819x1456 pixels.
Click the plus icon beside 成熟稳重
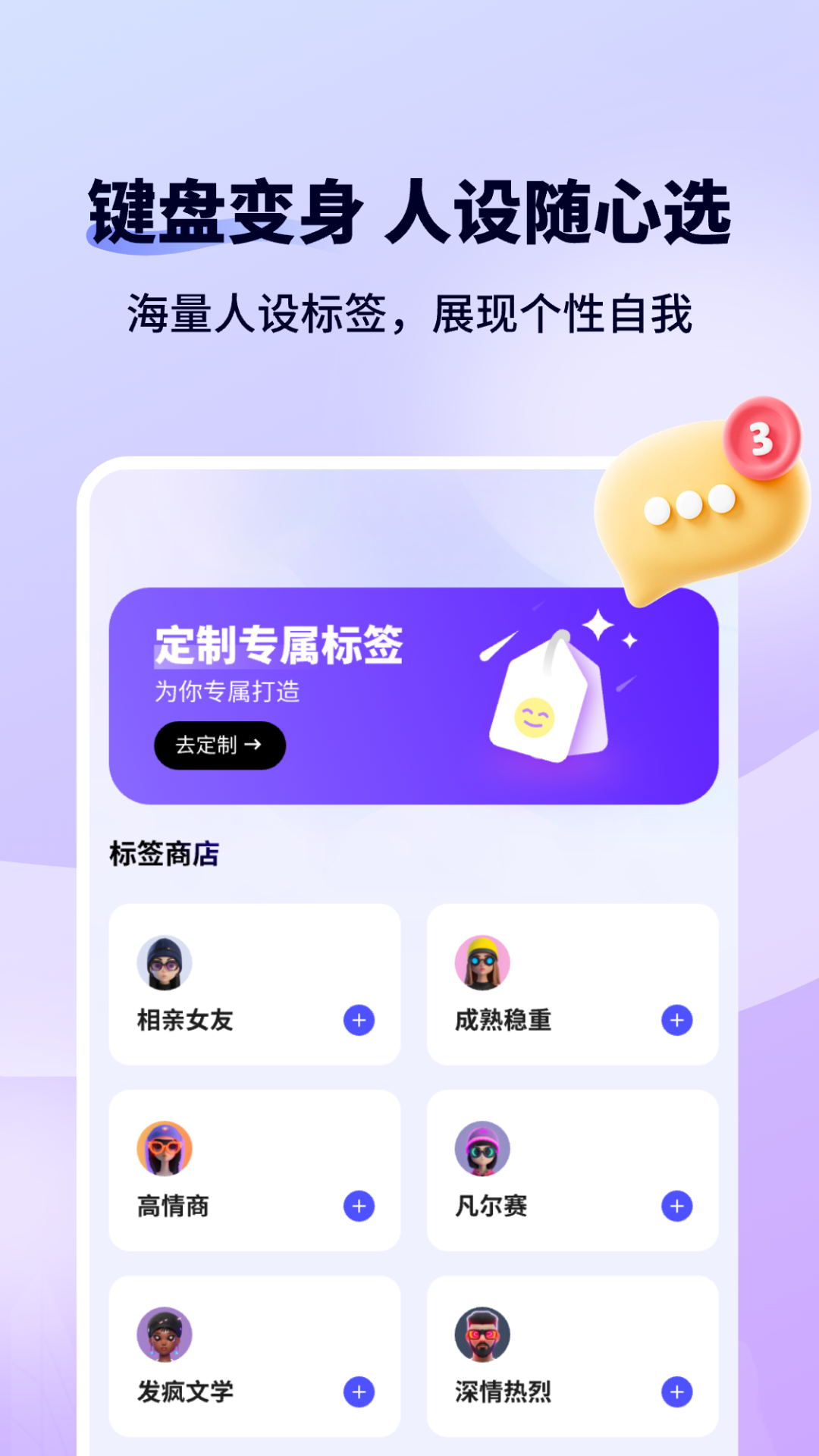coord(676,1020)
